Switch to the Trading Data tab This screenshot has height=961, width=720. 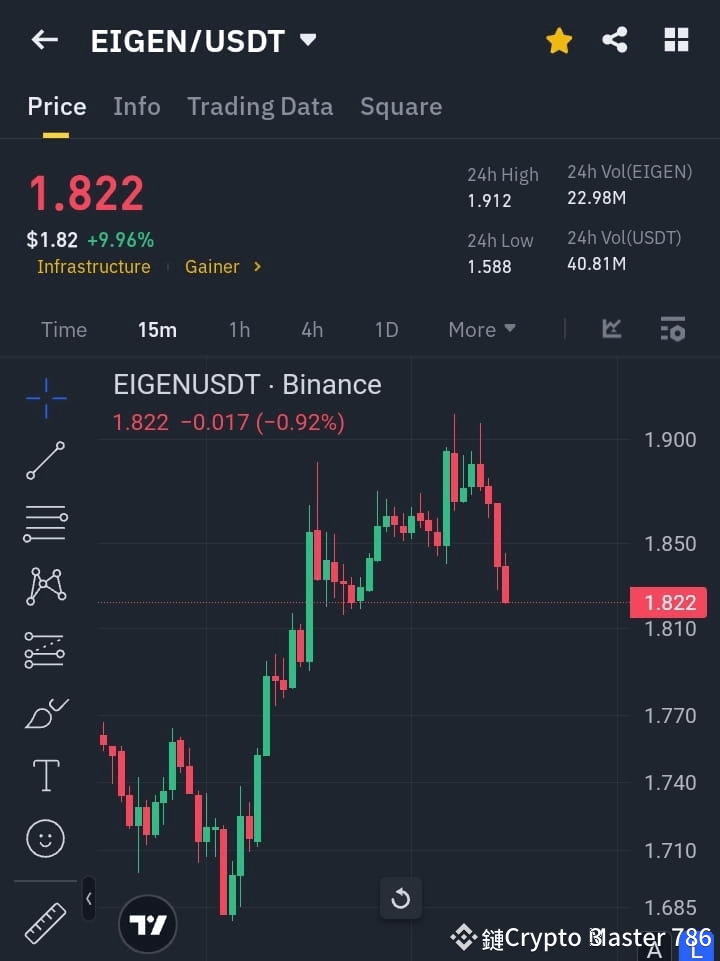coord(260,106)
